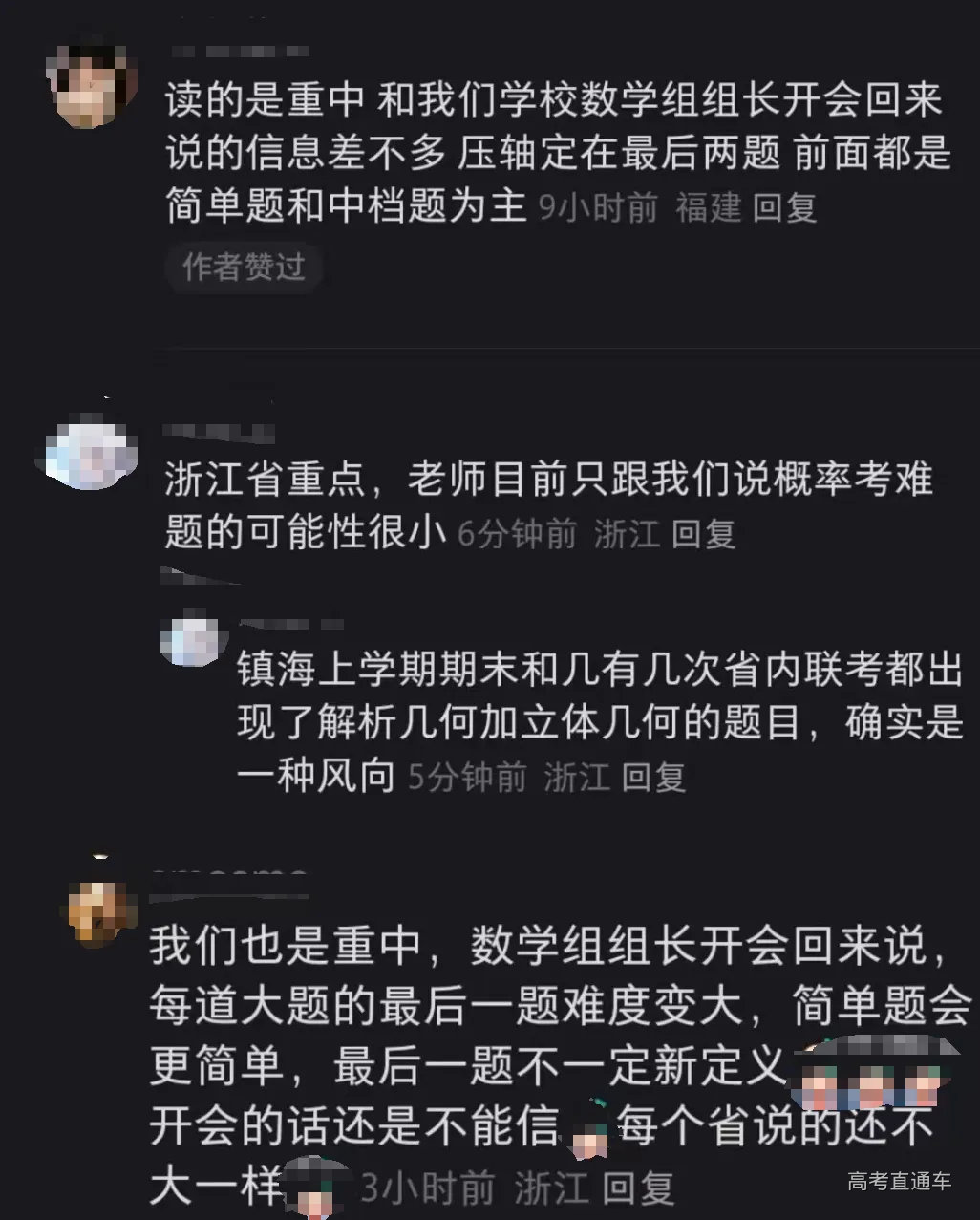This screenshot has height=1220, width=980.
Task: Reply to the 浙江省重点 comment via 回复
Action: [705, 536]
